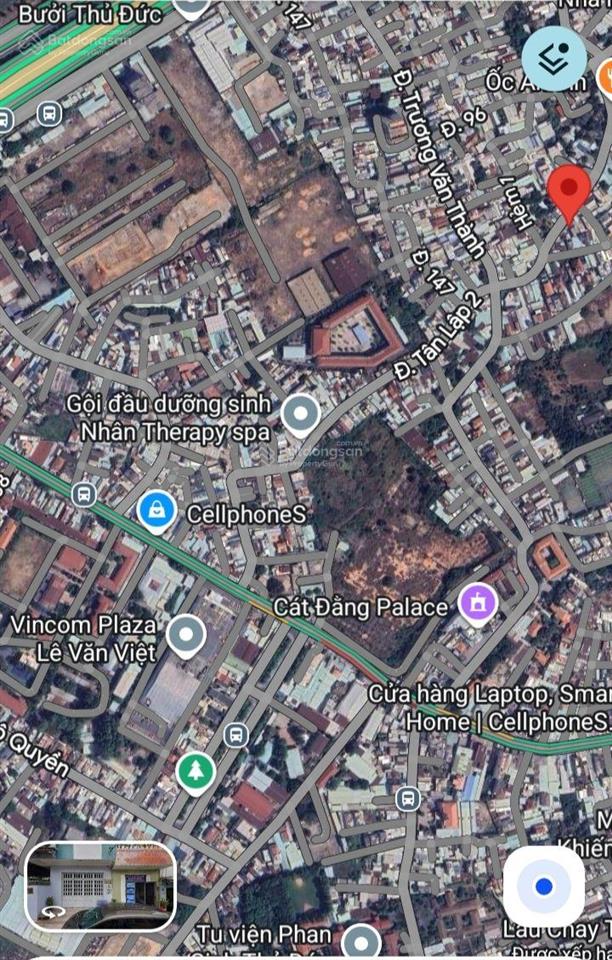The image size is (612, 960).
Task: Tap the green park tree marker
Action: [195, 771]
